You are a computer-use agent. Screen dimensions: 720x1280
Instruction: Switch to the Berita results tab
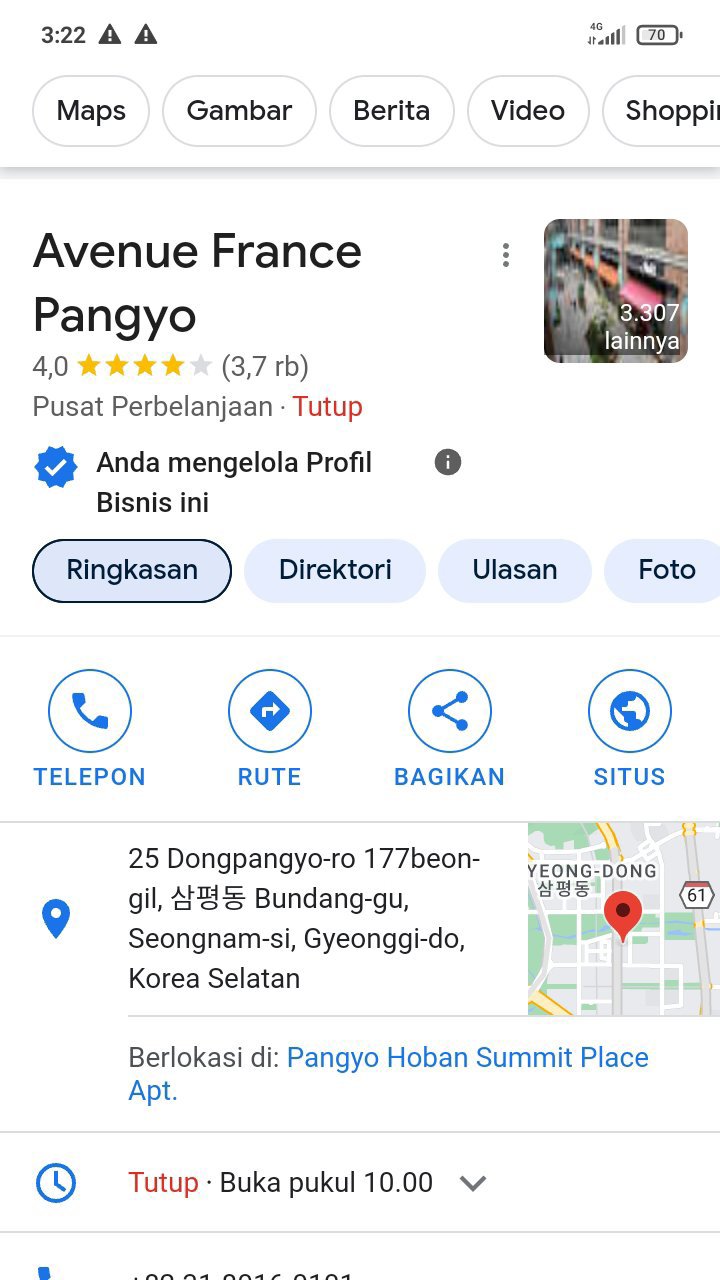pos(391,111)
